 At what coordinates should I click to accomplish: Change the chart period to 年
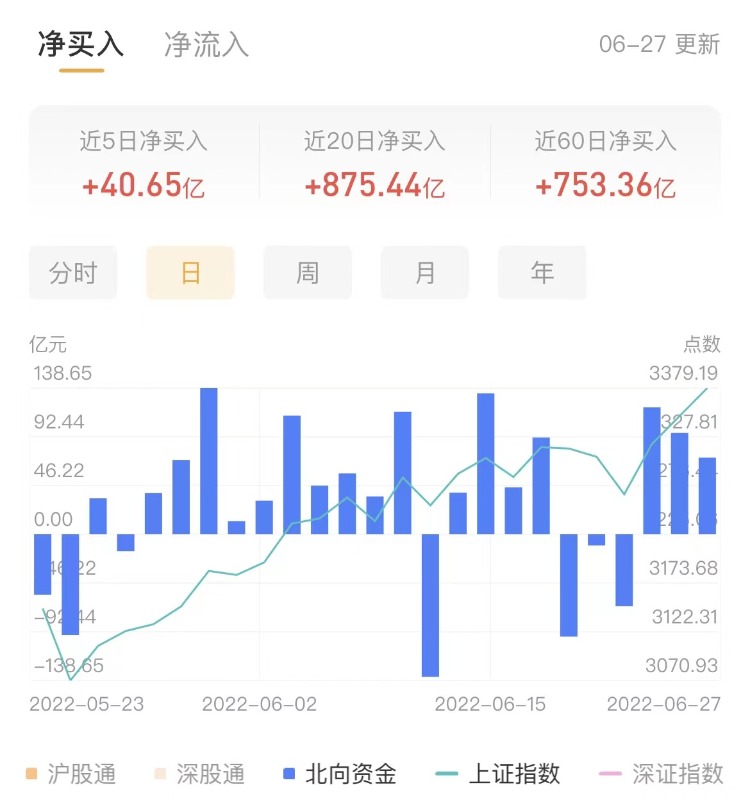coord(542,273)
